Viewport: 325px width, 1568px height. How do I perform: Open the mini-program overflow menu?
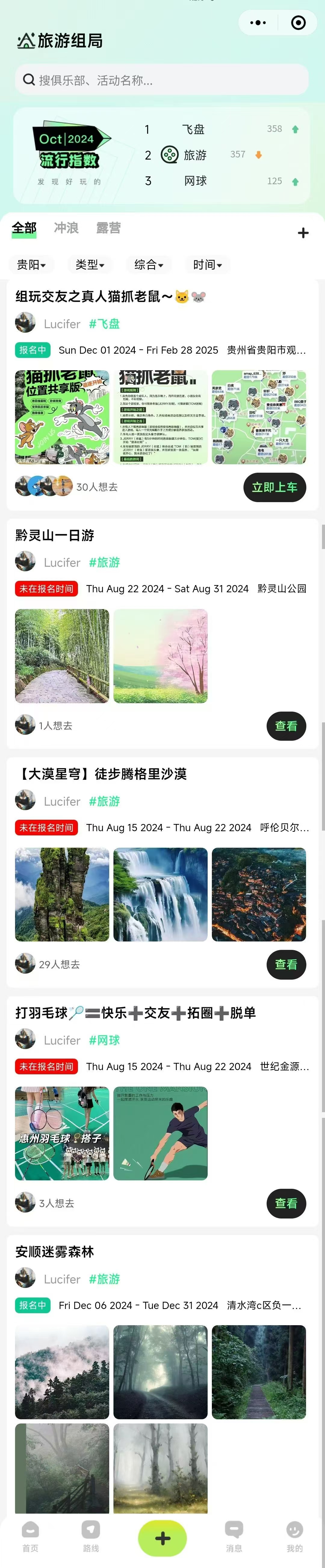(258, 23)
